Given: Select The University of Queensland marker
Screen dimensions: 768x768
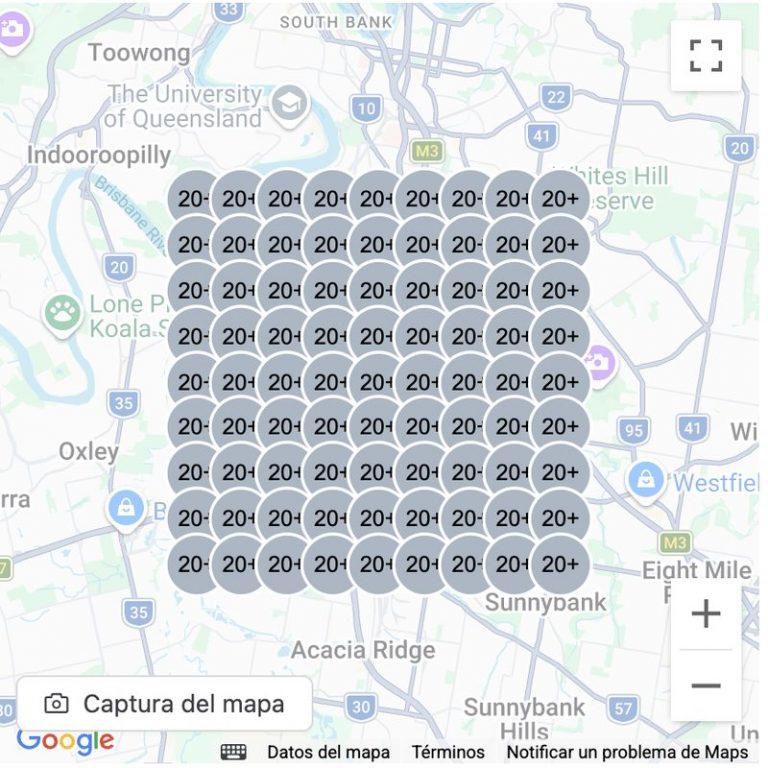Looking at the screenshot, I should [290, 104].
